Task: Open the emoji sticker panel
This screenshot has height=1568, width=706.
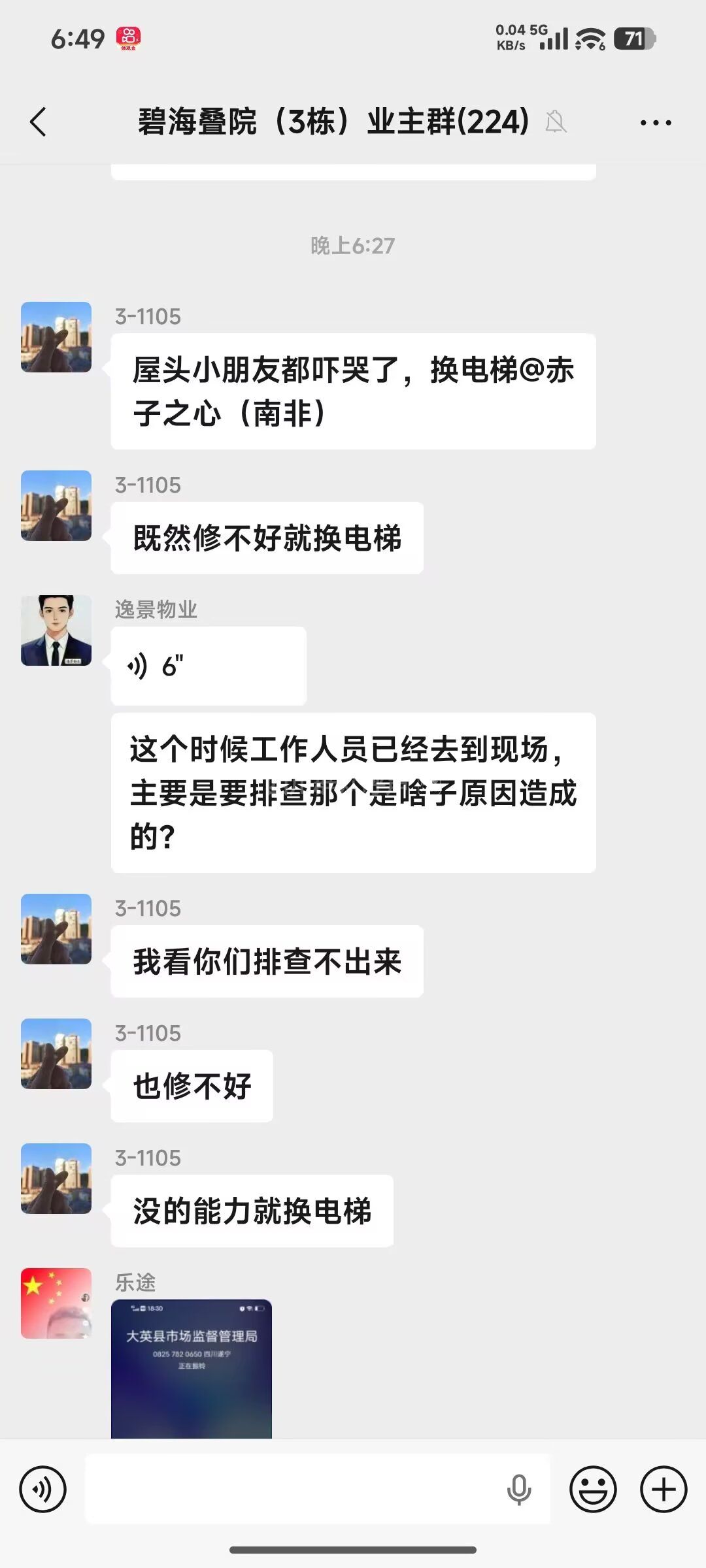Action: (x=593, y=1490)
